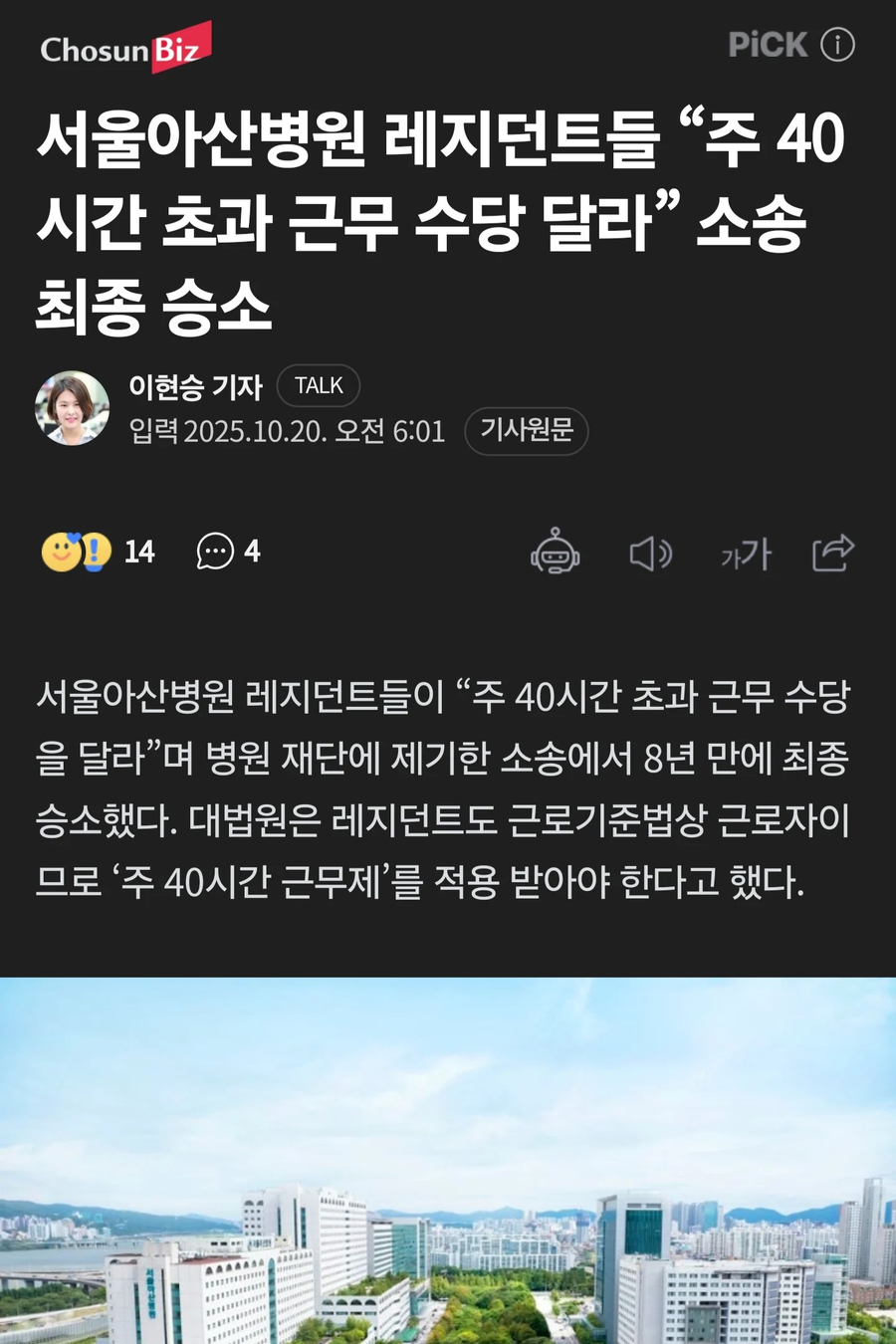Open the 기사원문 original article link
This screenshot has width=896, height=1344.
[x=527, y=430]
